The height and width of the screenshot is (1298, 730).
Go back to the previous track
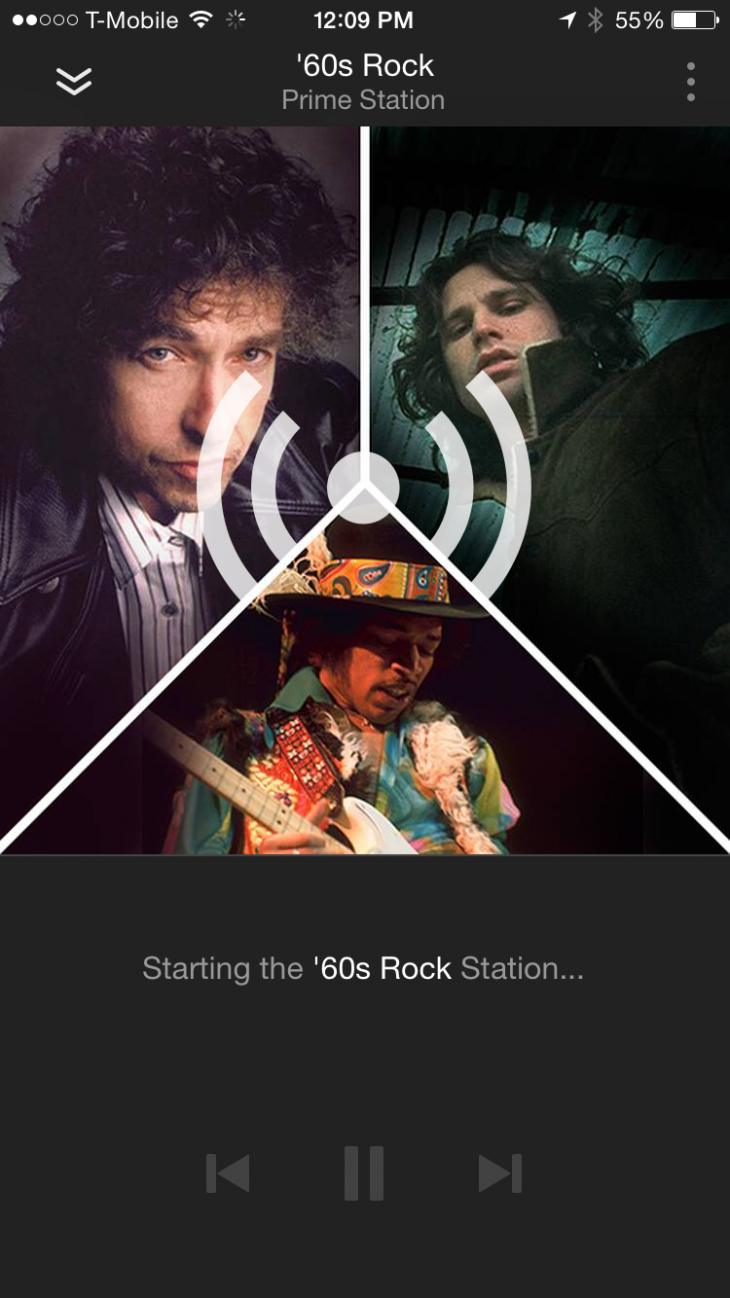click(228, 1173)
